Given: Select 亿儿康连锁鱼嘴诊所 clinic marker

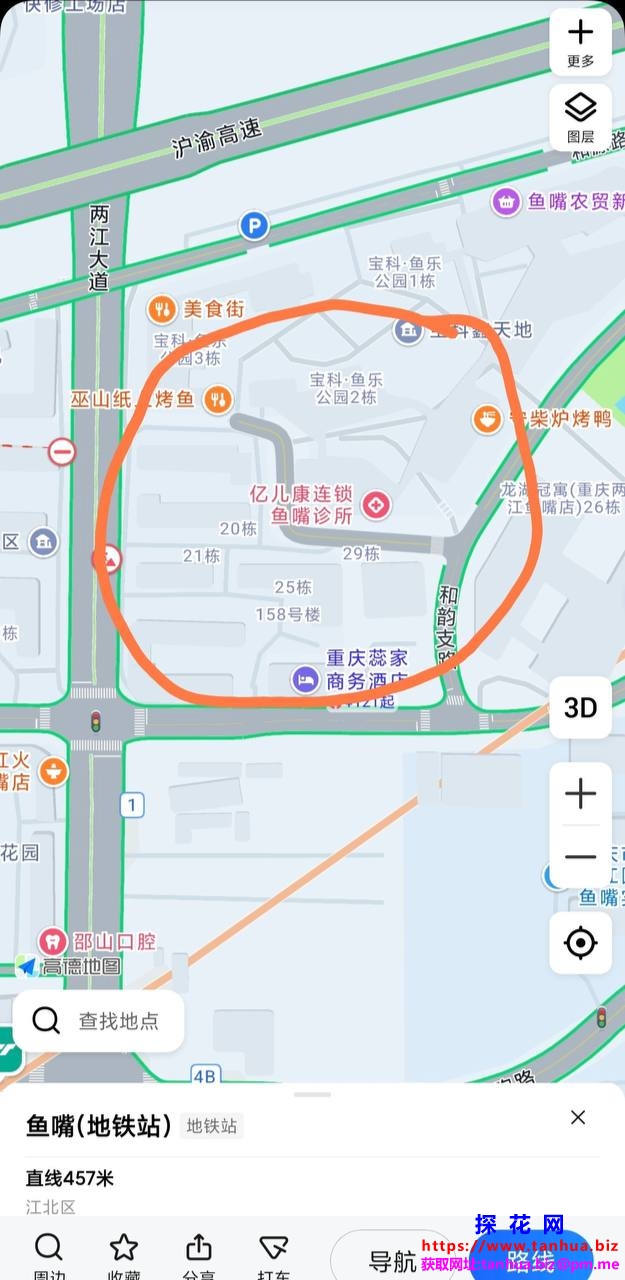Looking at the screenshot, I should (x=375, y=506).
